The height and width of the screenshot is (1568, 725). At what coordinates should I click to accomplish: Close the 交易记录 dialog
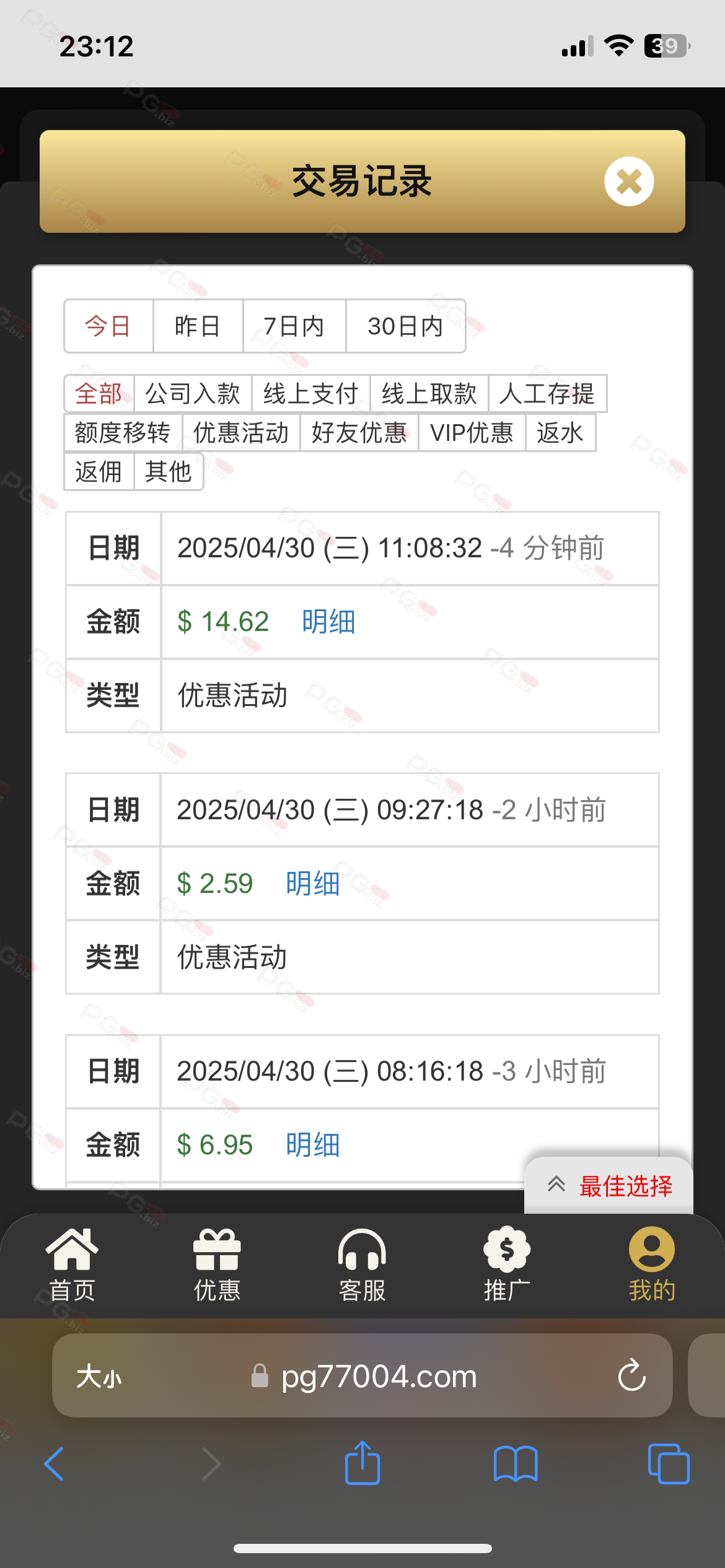629,181
